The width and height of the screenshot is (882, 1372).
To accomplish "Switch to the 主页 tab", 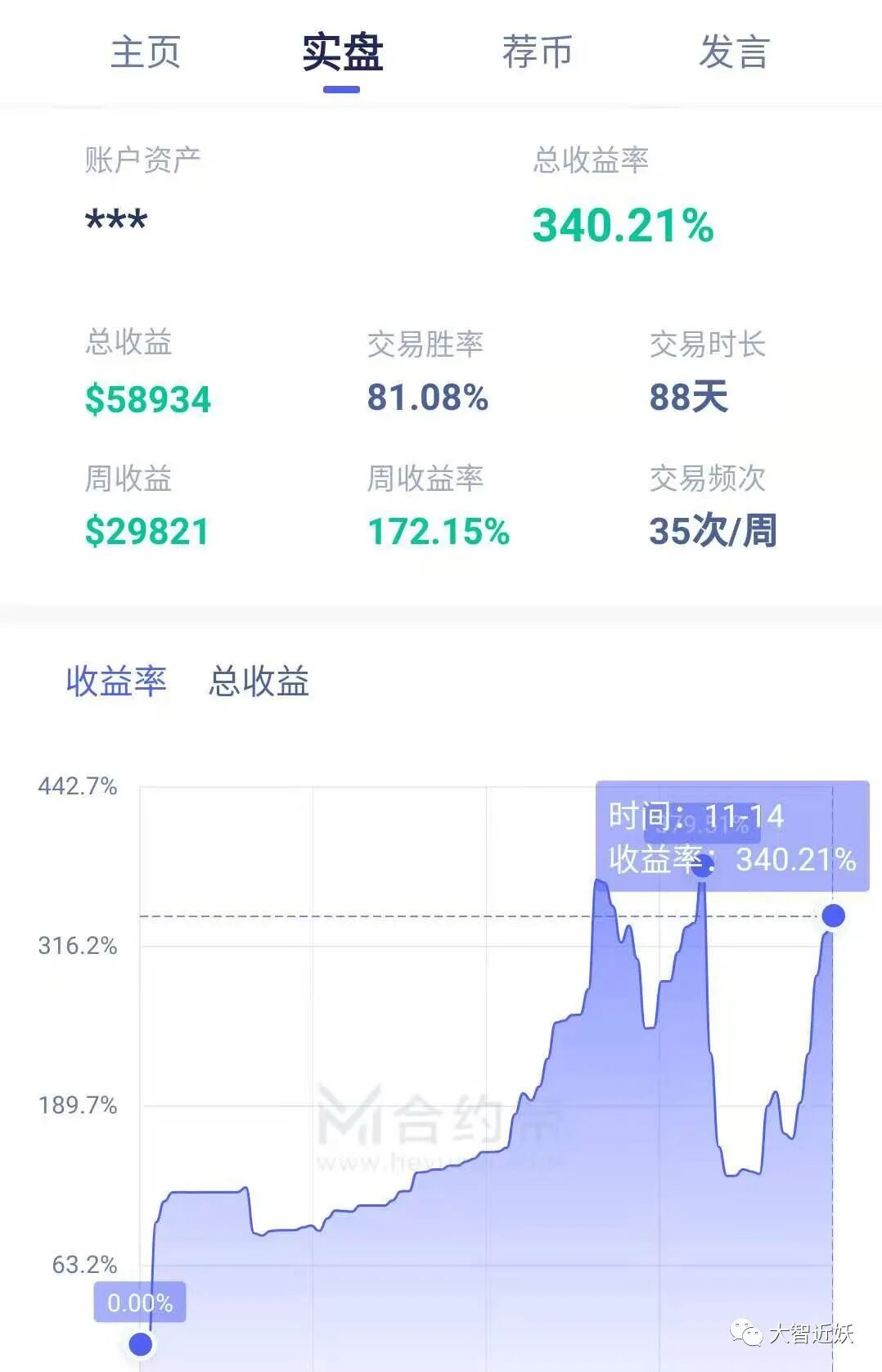I will 146,52.
